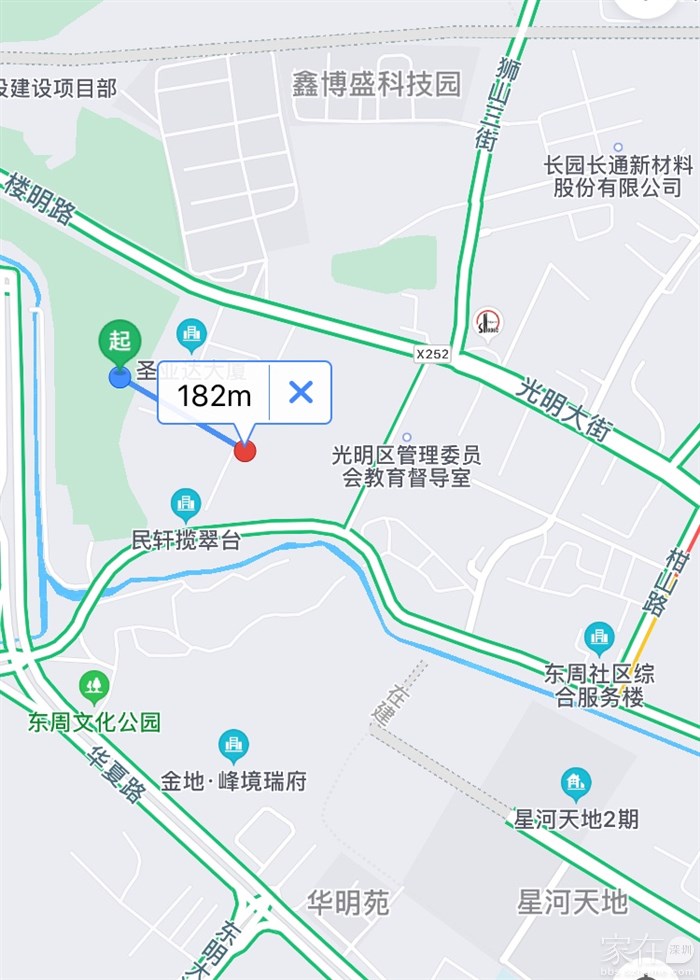Open the 民轩揽翠台 place marker

(185, 503)
